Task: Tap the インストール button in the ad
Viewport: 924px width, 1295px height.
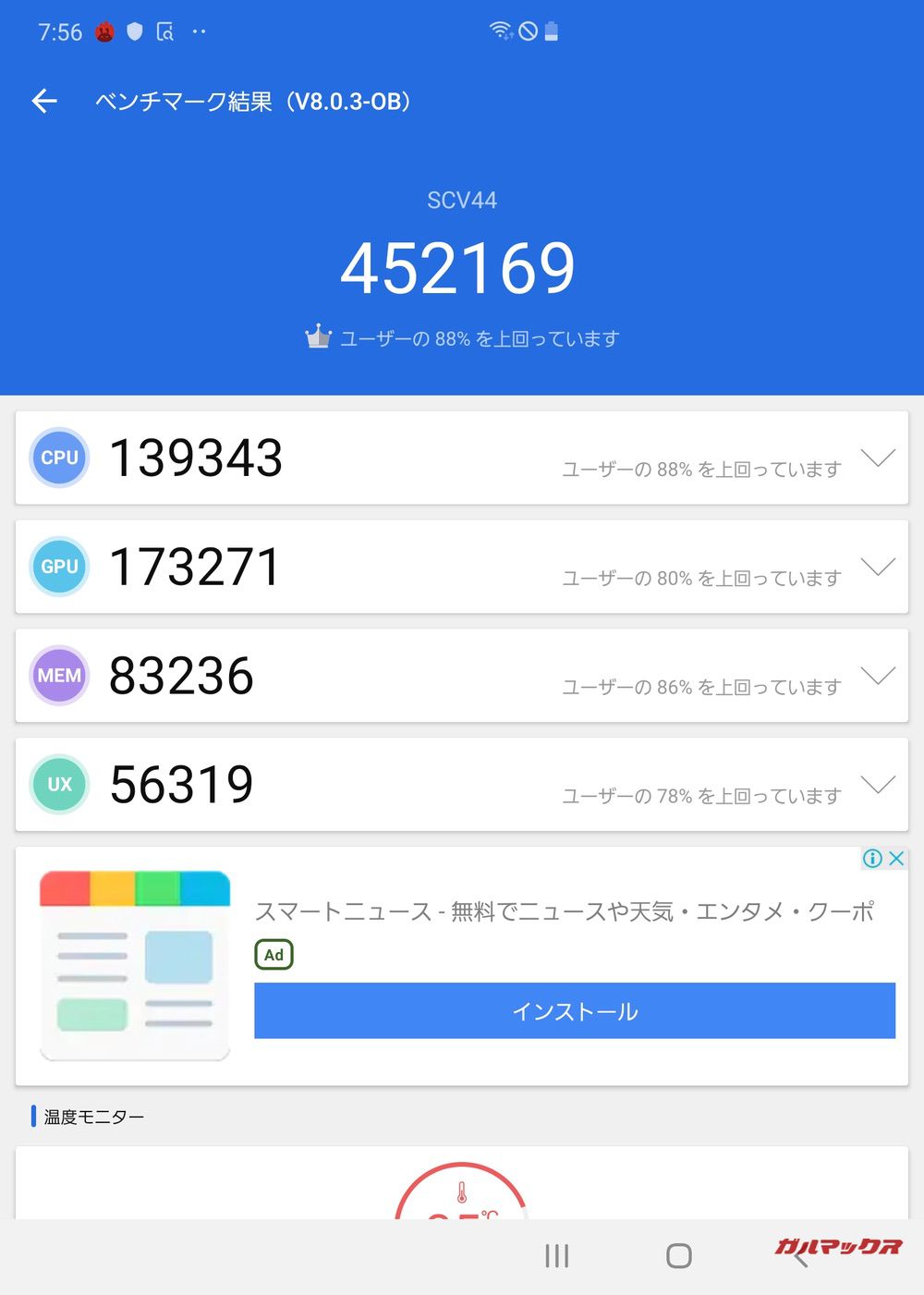Action: point(574,1011)
